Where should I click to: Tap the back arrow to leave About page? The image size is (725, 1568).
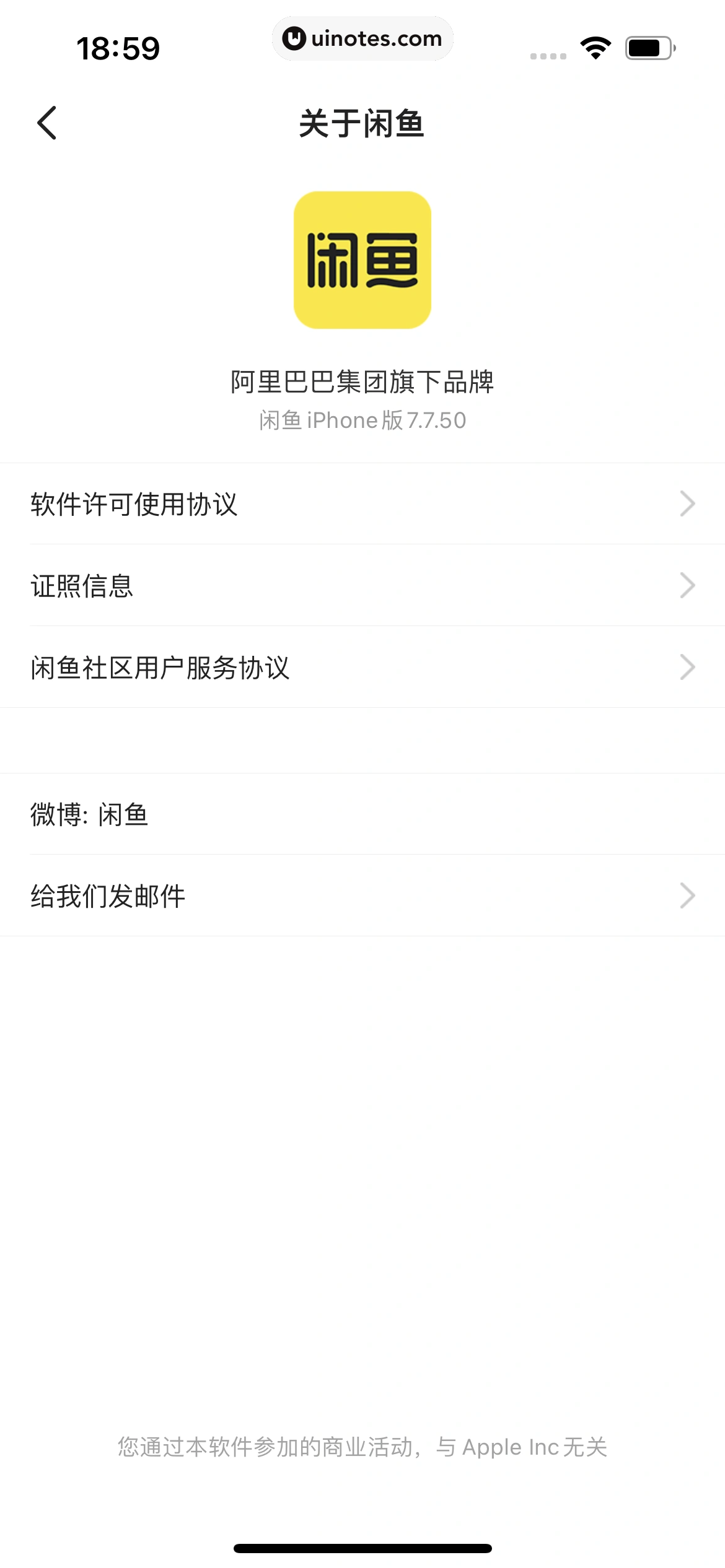(x=45, y=122)
